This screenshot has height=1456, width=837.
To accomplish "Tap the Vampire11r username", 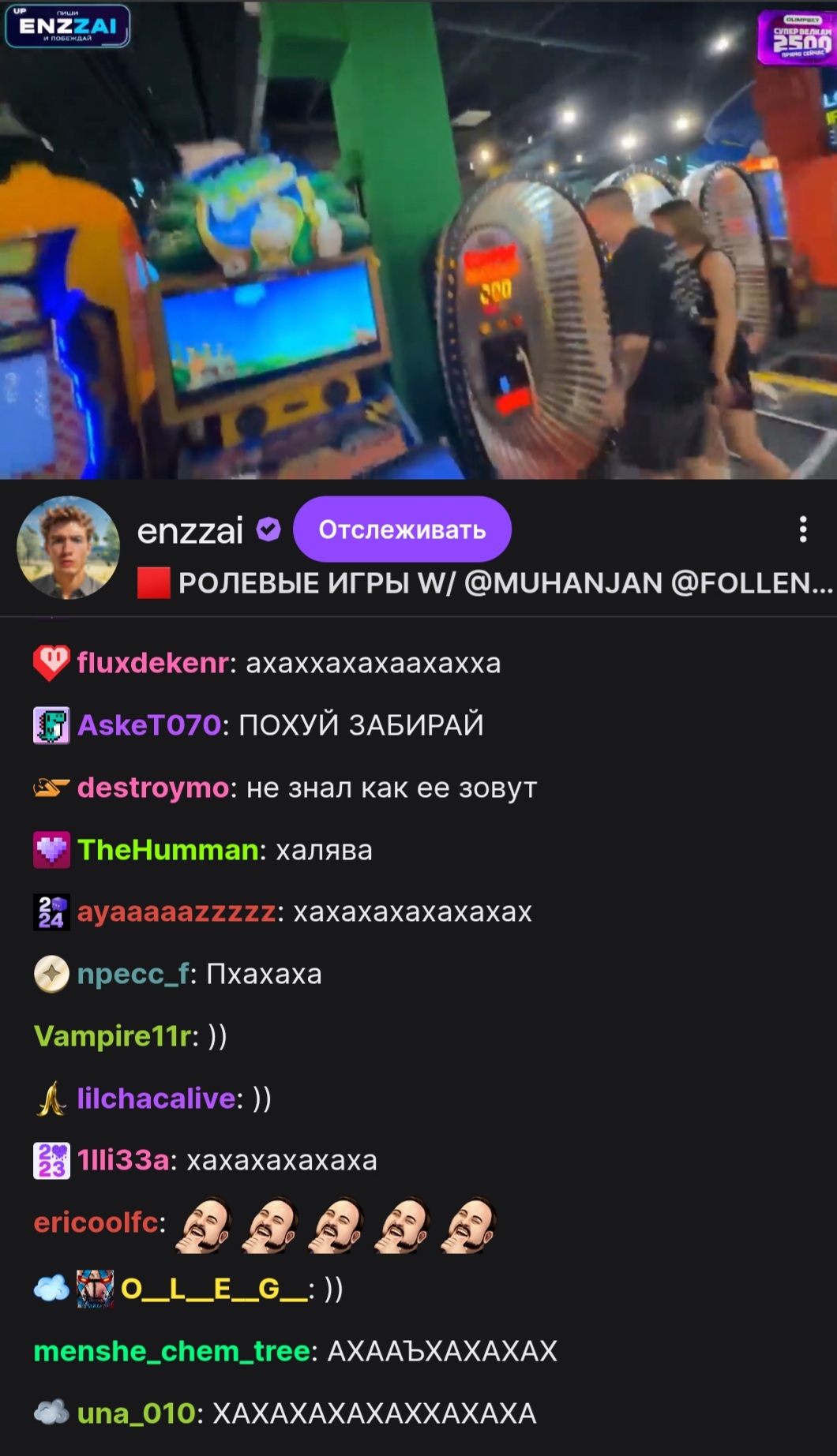I will (112, 1035).
